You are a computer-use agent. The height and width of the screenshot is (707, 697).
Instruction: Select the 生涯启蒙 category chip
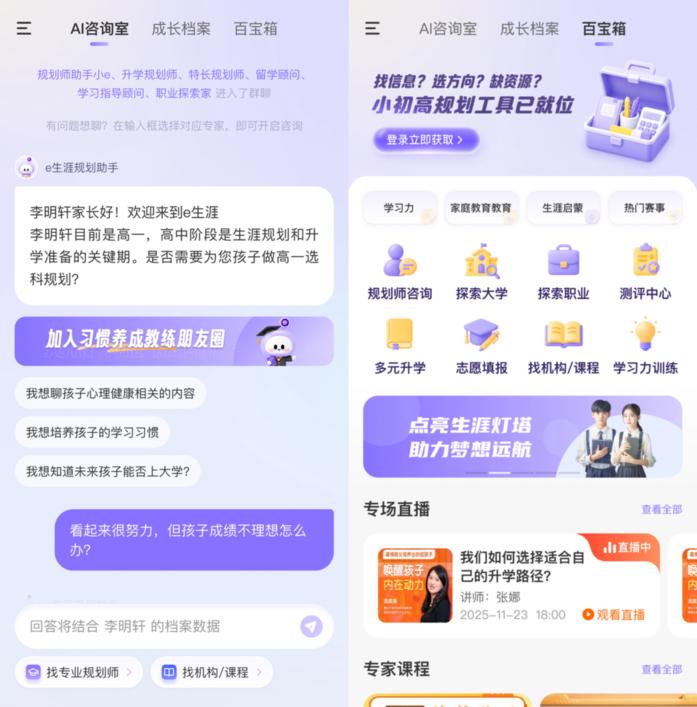pyautogui.click(x=564, y=208)
